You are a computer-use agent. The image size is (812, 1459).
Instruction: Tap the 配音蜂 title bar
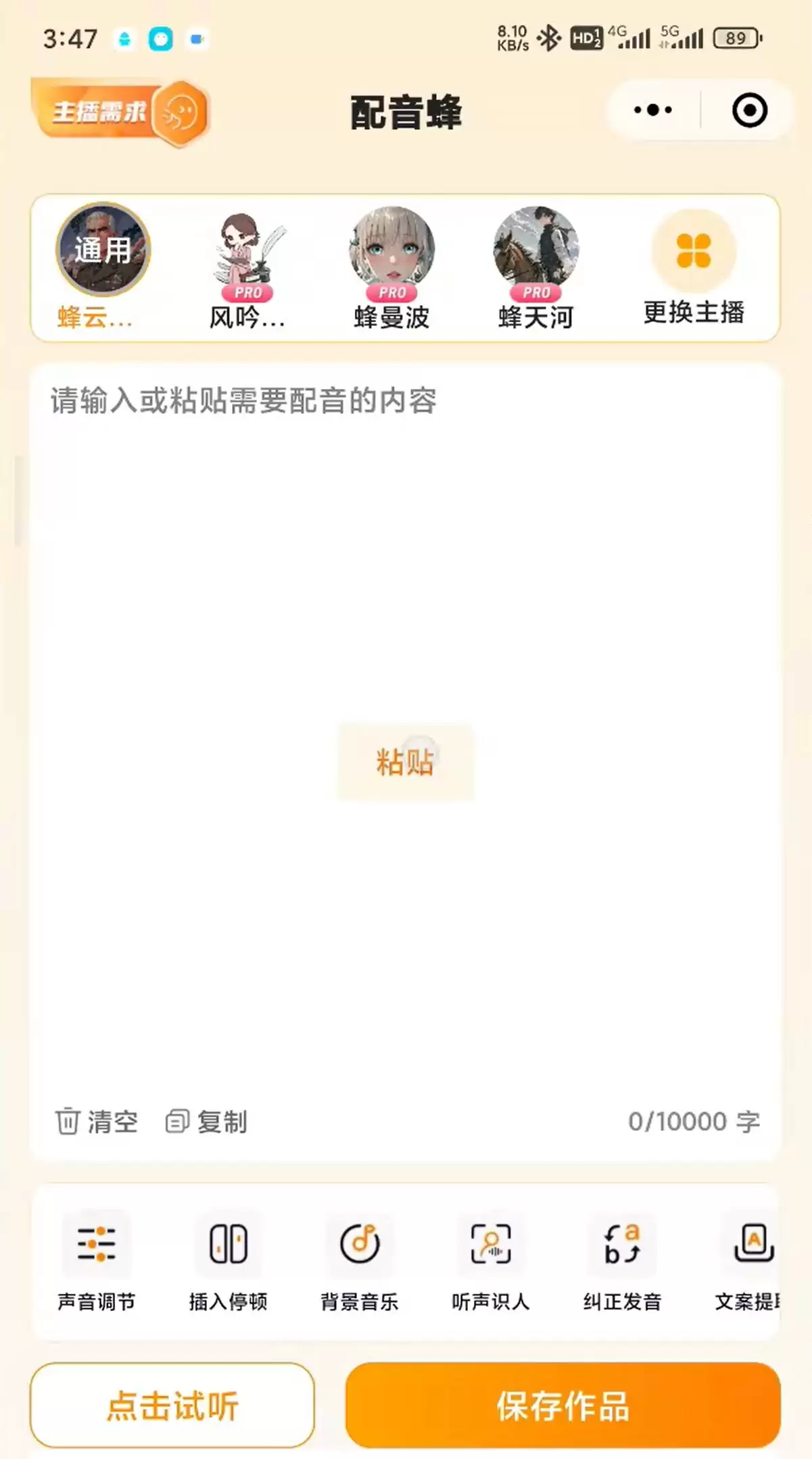click(x=406, y=112)
